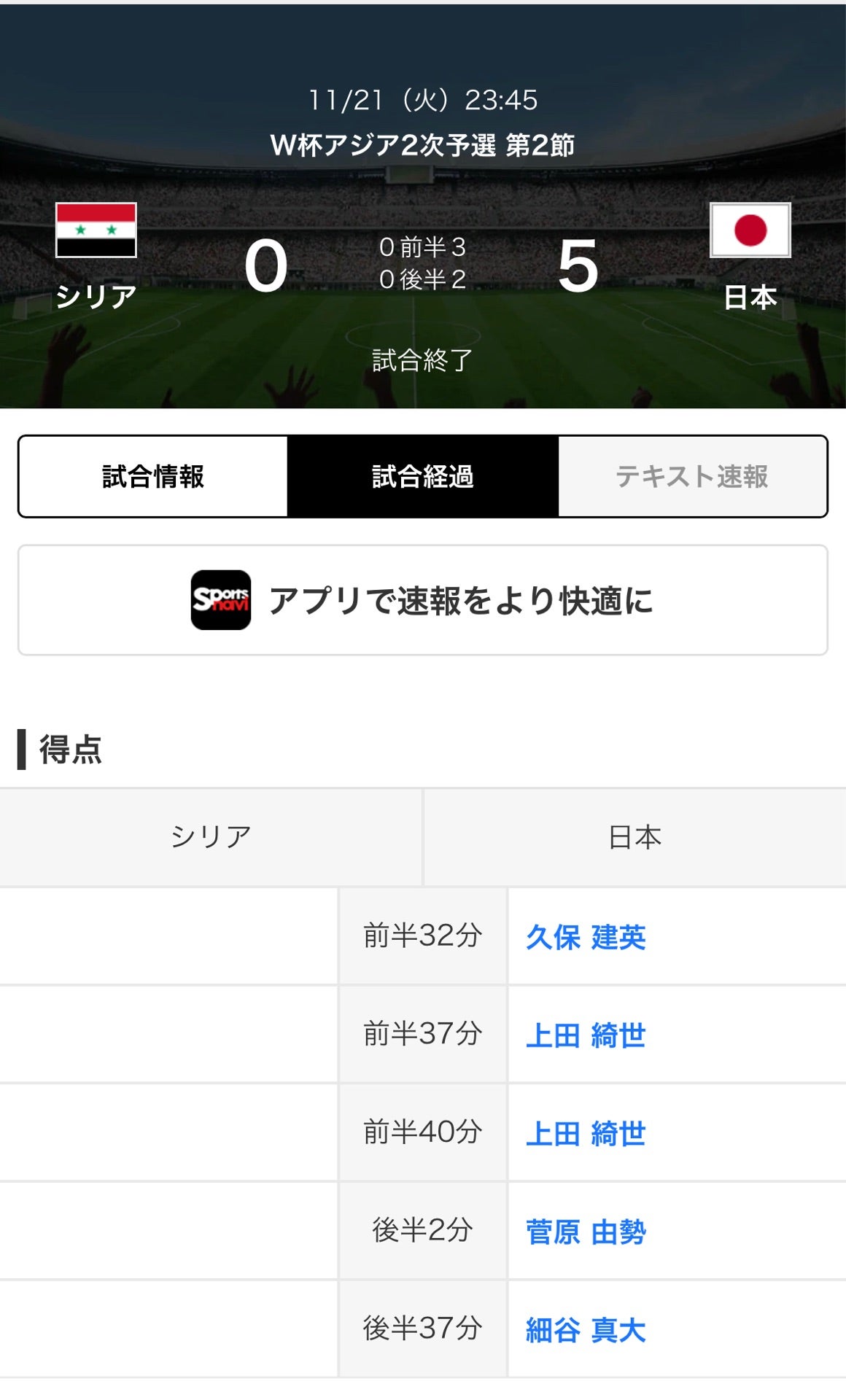Select the 試合経過 tab

(x=423, y=476)
